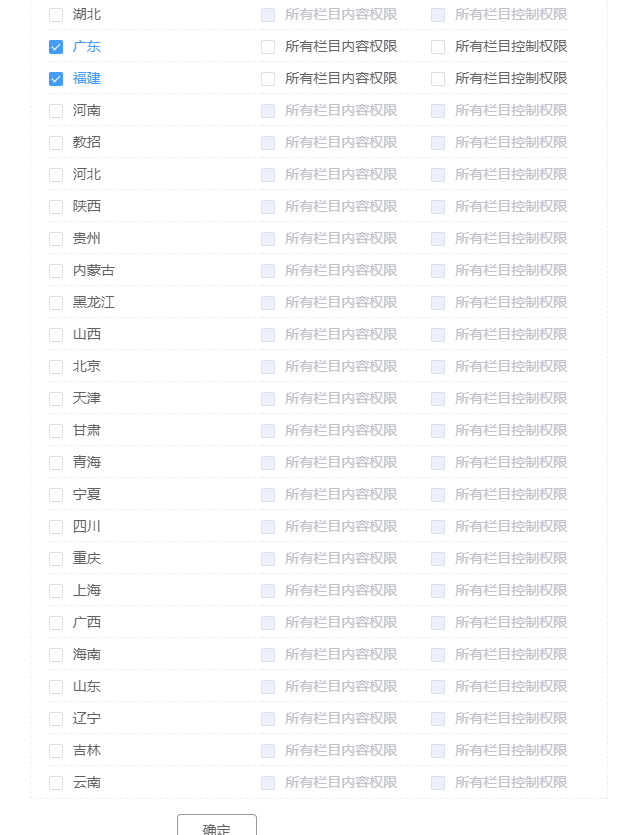Viewport: 643px width, 835px height.
Task: Tick the 北京 checkbox
Action: click(x=56, y=367)
